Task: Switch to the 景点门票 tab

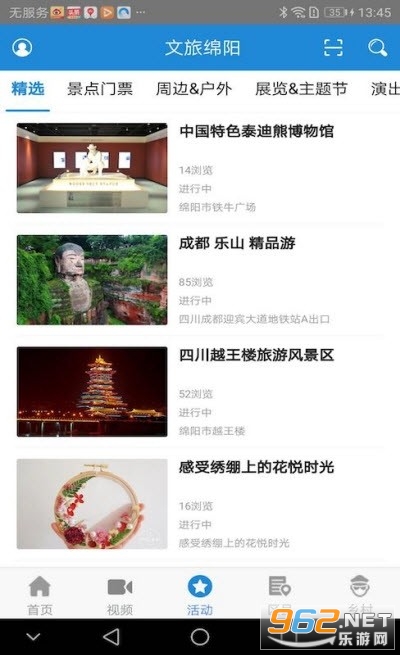Action: coord(100,89)
